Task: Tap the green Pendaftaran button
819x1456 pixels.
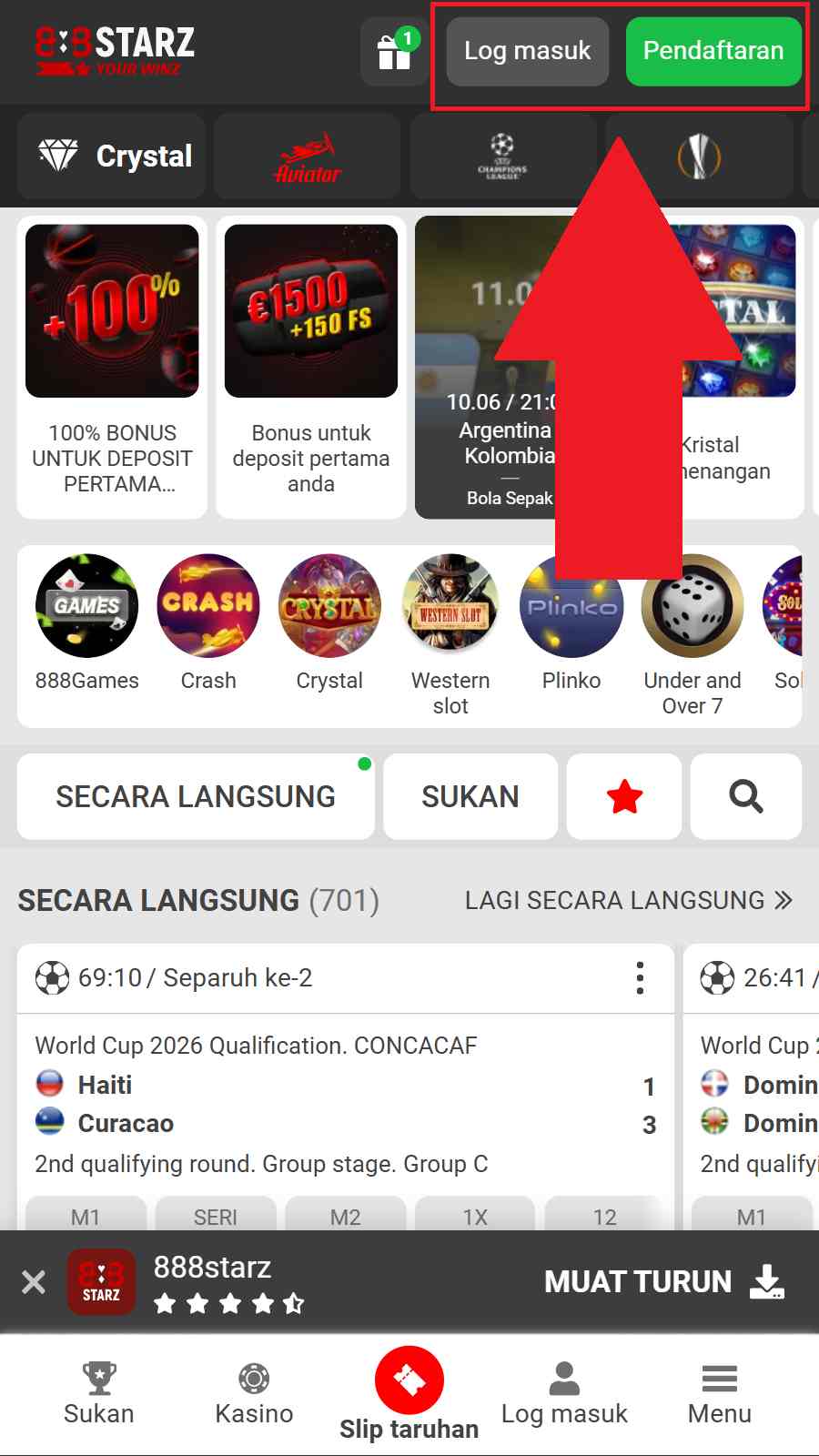Action: tap(713, 51)
